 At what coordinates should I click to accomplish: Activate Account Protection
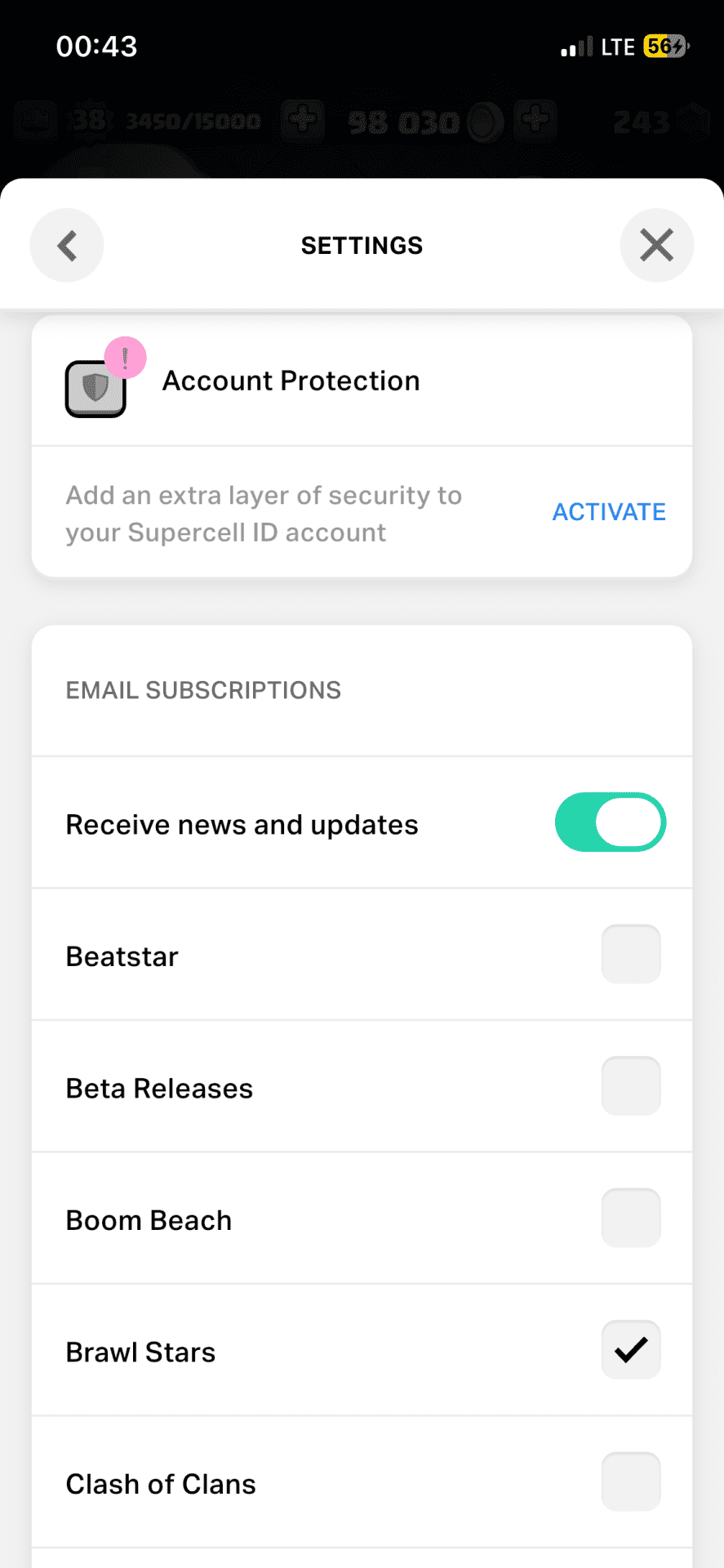[609, 512]
